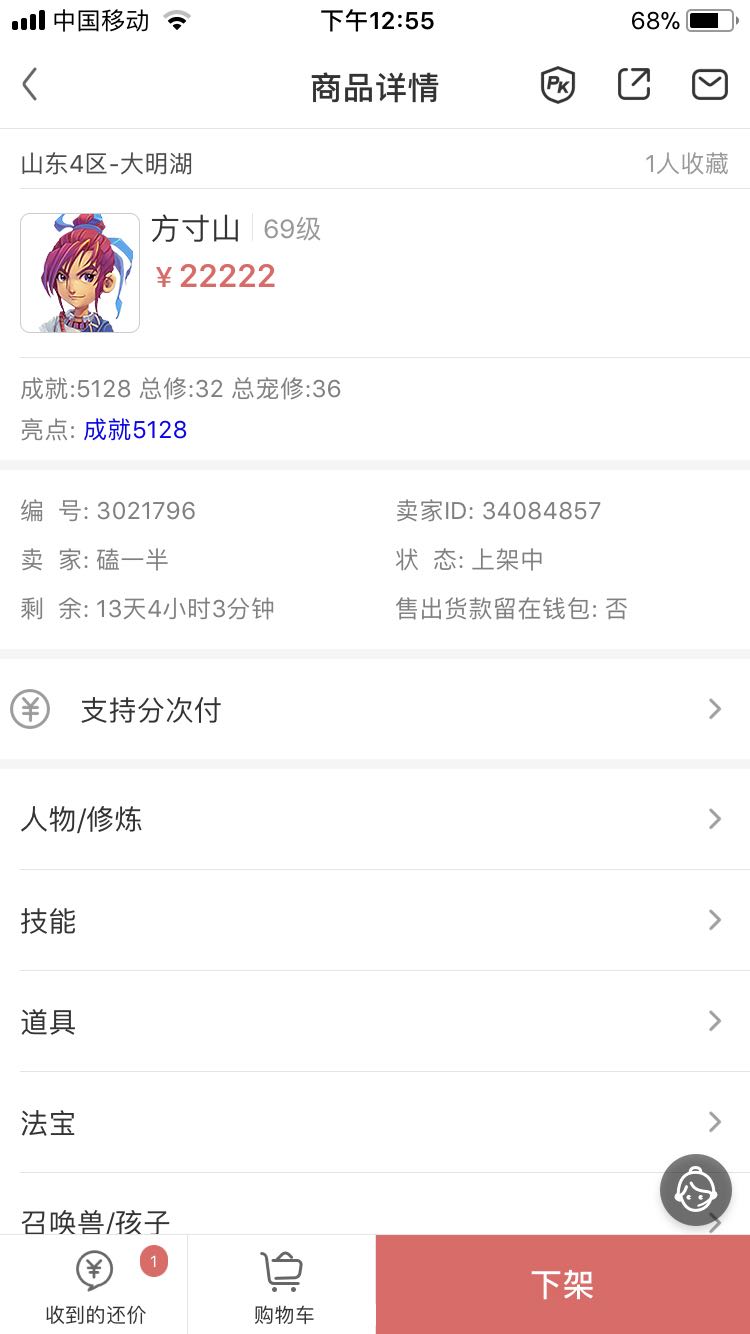Open the PK compare icon

click(558, 86)
